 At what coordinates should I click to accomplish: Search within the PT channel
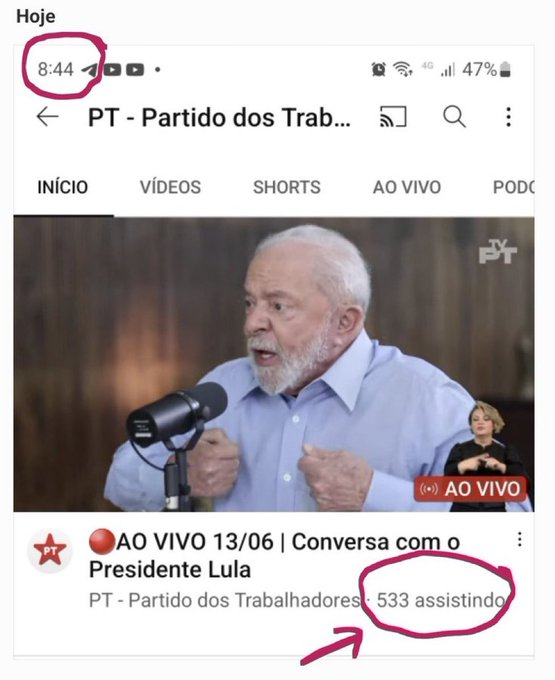point(454,117)
